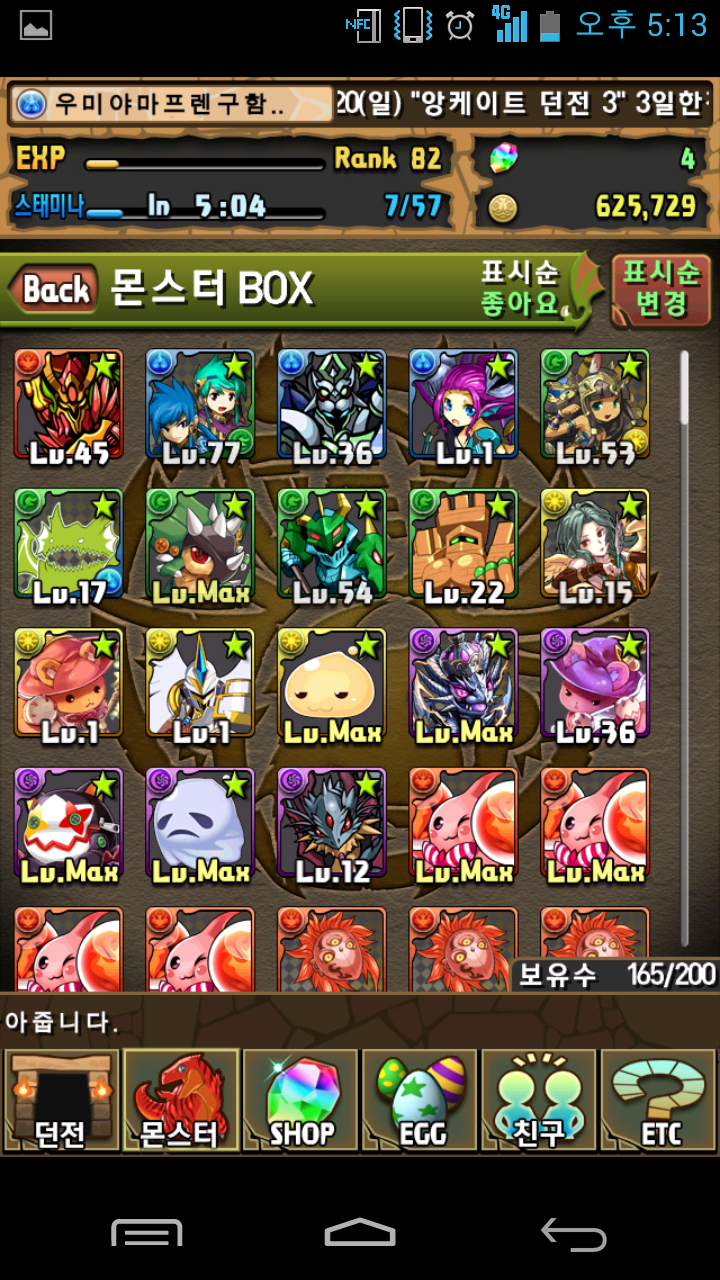This screenshot has height=1280, width=720.
Task: Select the red dragon monster Lv.45
Action: pos(68,404)
